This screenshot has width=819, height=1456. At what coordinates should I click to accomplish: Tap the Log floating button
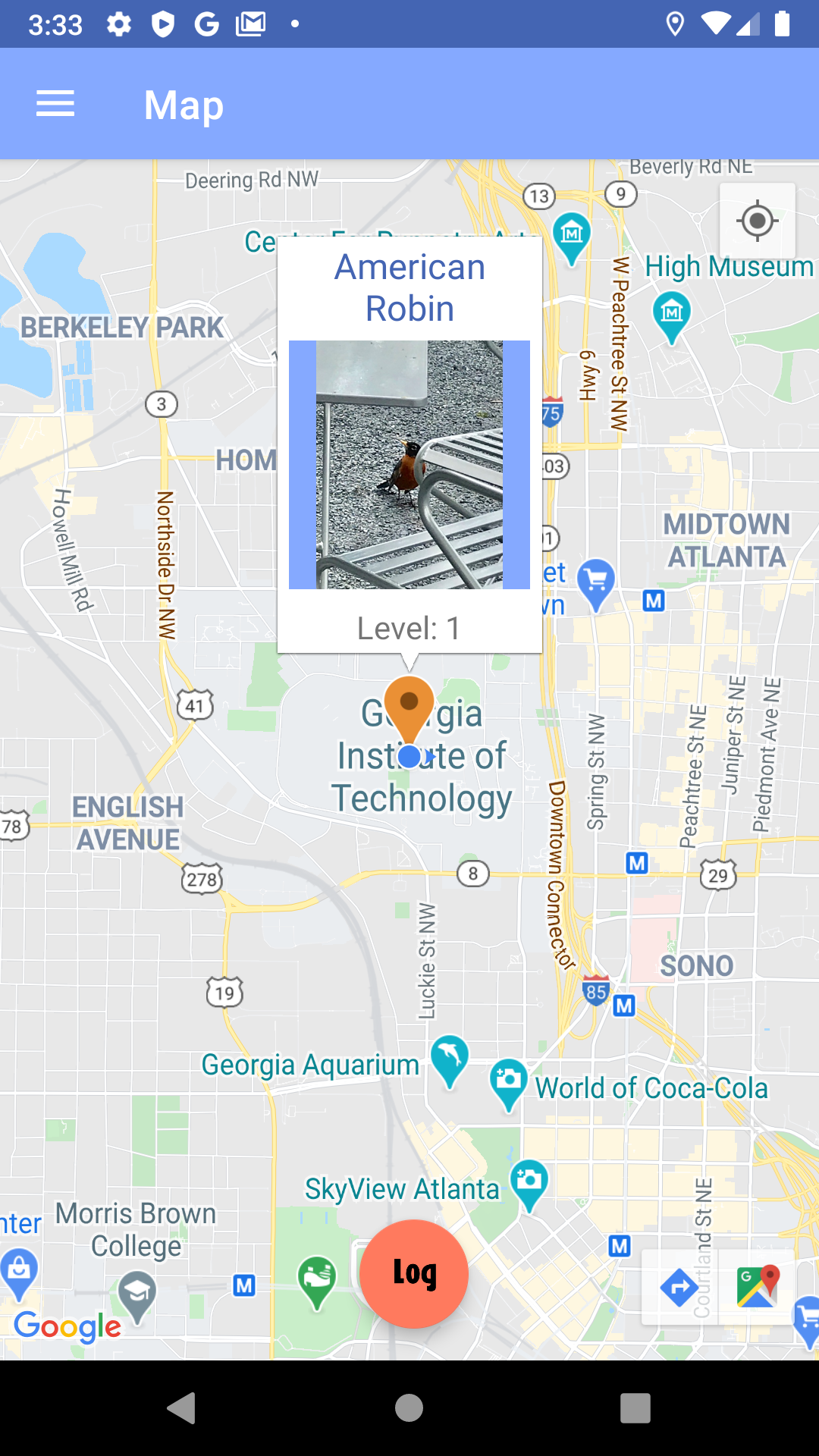[414, 1273]
